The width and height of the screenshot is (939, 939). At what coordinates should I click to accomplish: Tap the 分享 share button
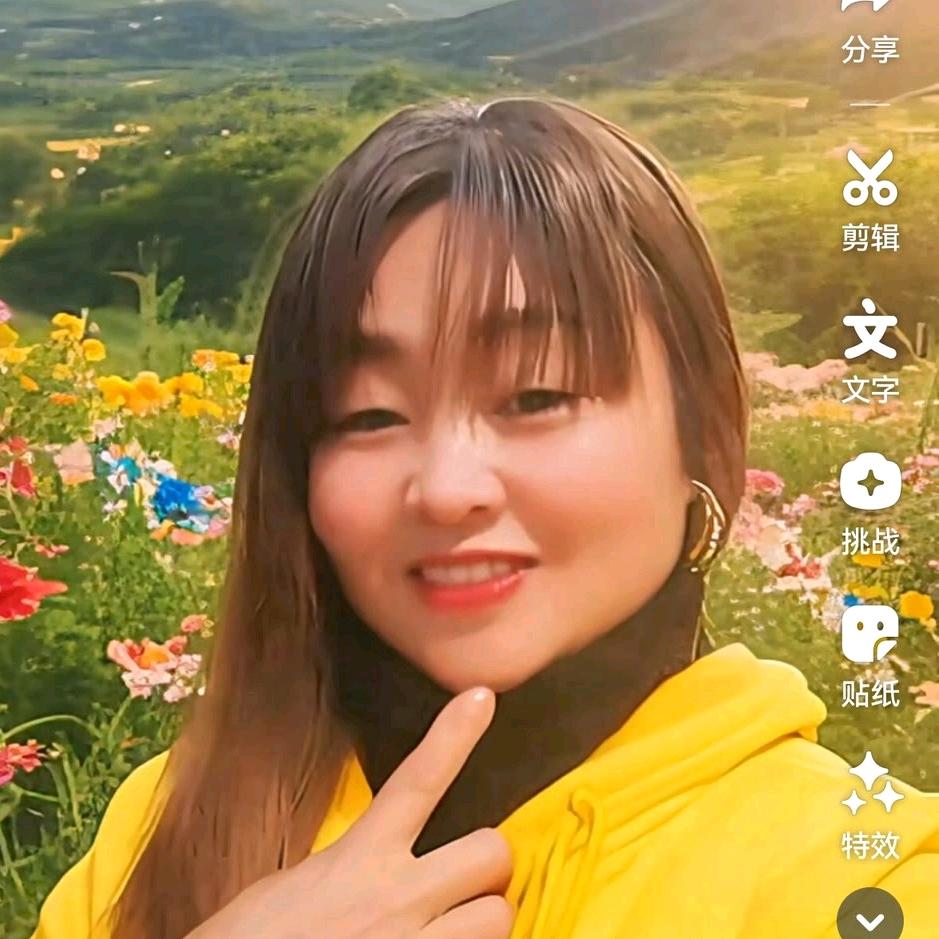coord(869,30)
